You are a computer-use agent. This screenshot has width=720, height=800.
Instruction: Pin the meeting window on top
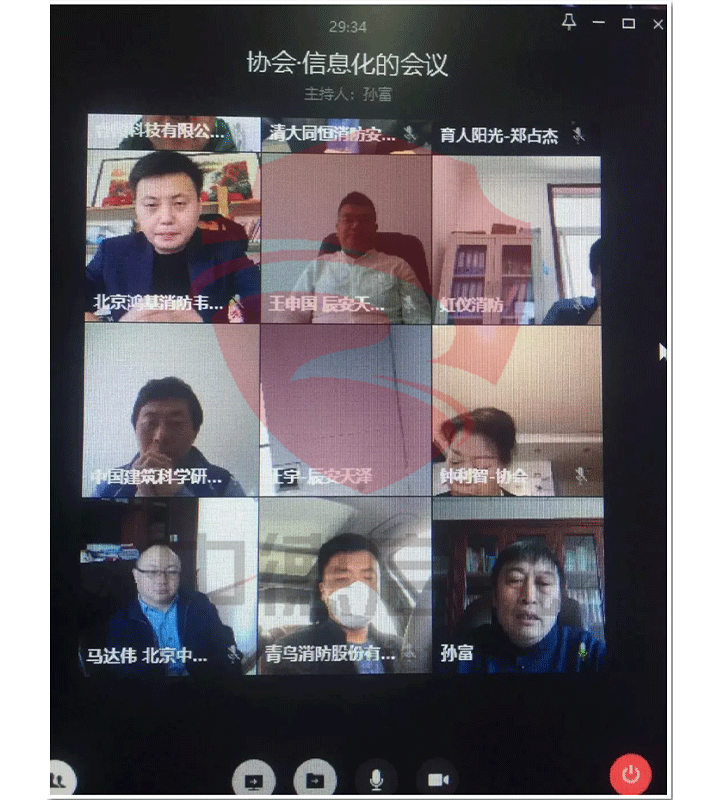pyautogui.click(x=569, y=22)
